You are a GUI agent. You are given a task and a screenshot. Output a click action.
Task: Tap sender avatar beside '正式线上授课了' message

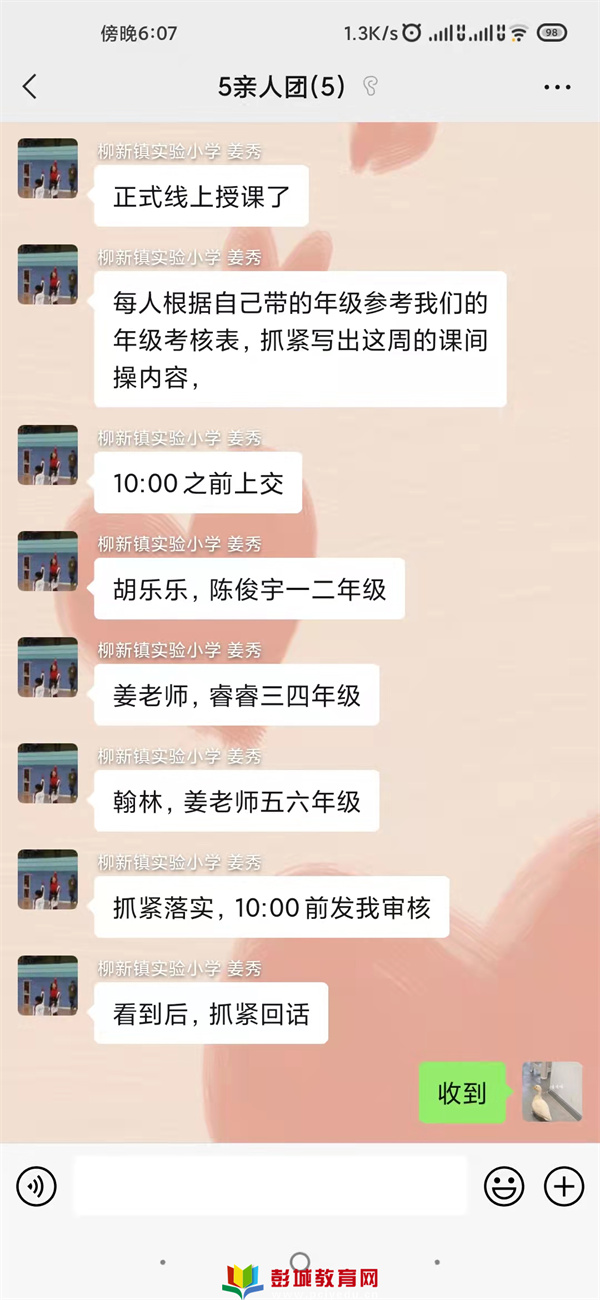point(47,168)
